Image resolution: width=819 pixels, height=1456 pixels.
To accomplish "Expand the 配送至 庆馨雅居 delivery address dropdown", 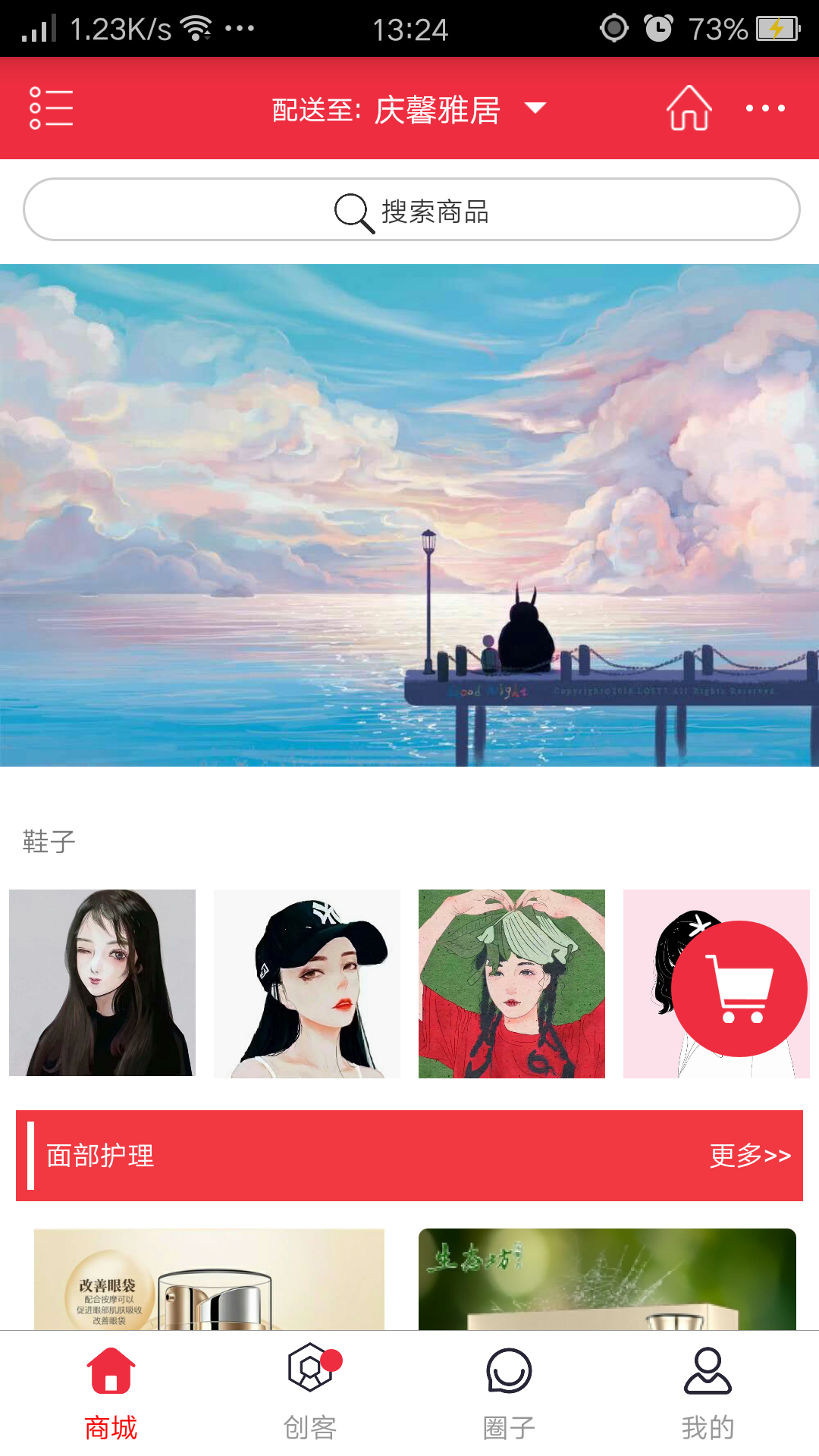I will coord(408,109).
